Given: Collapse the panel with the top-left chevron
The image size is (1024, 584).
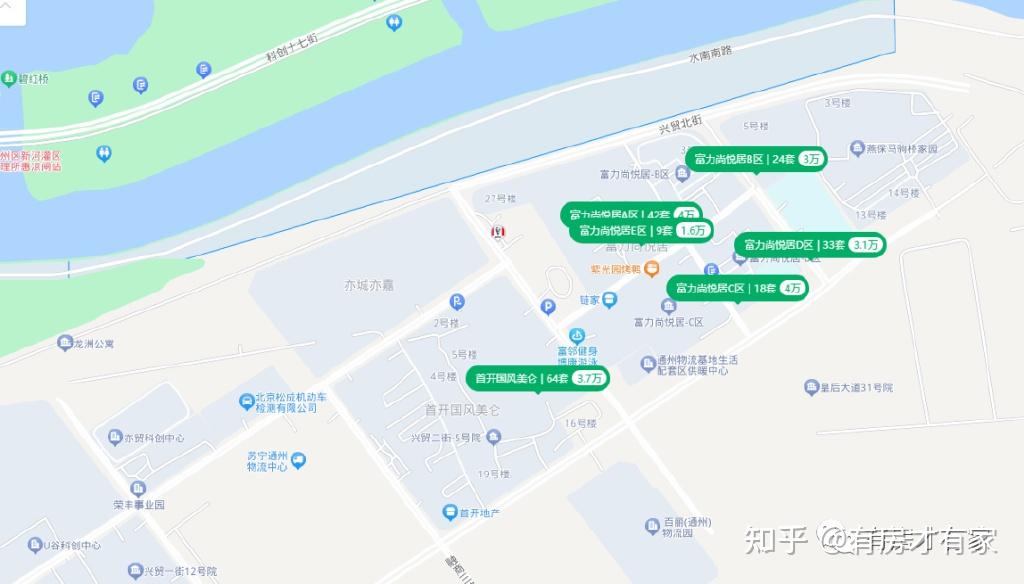Looking at the screenshot, I should (12, 10).
